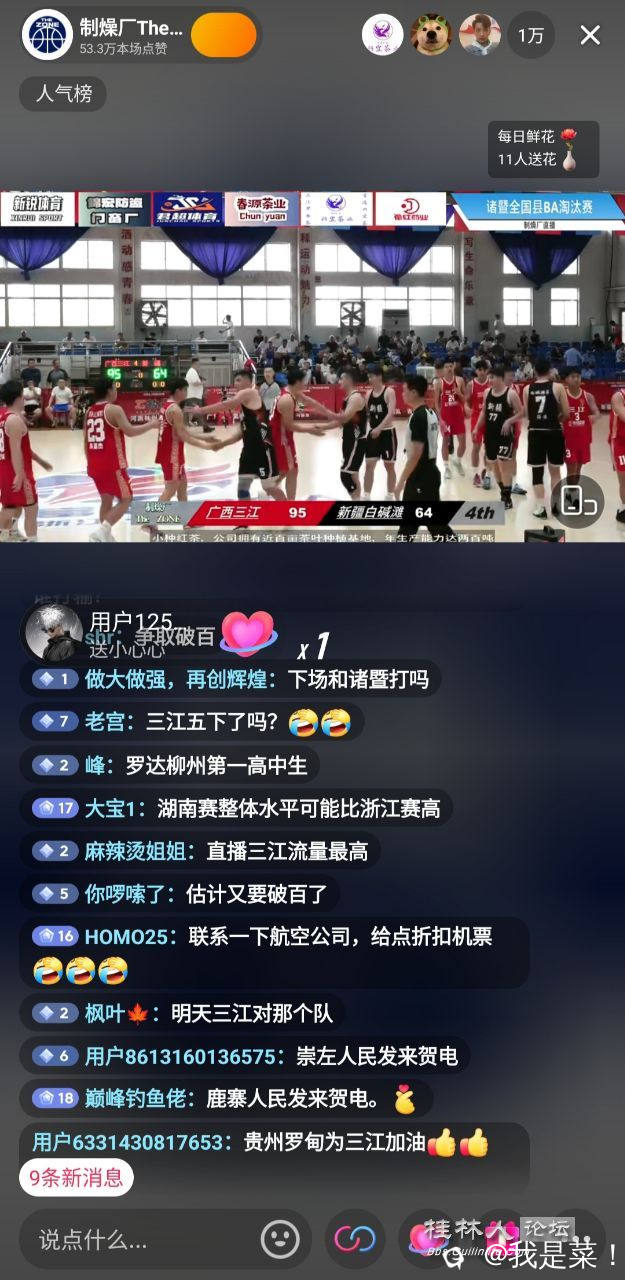
Task: Open the linked-rings interaction icon
Action: coord(354,1240)
